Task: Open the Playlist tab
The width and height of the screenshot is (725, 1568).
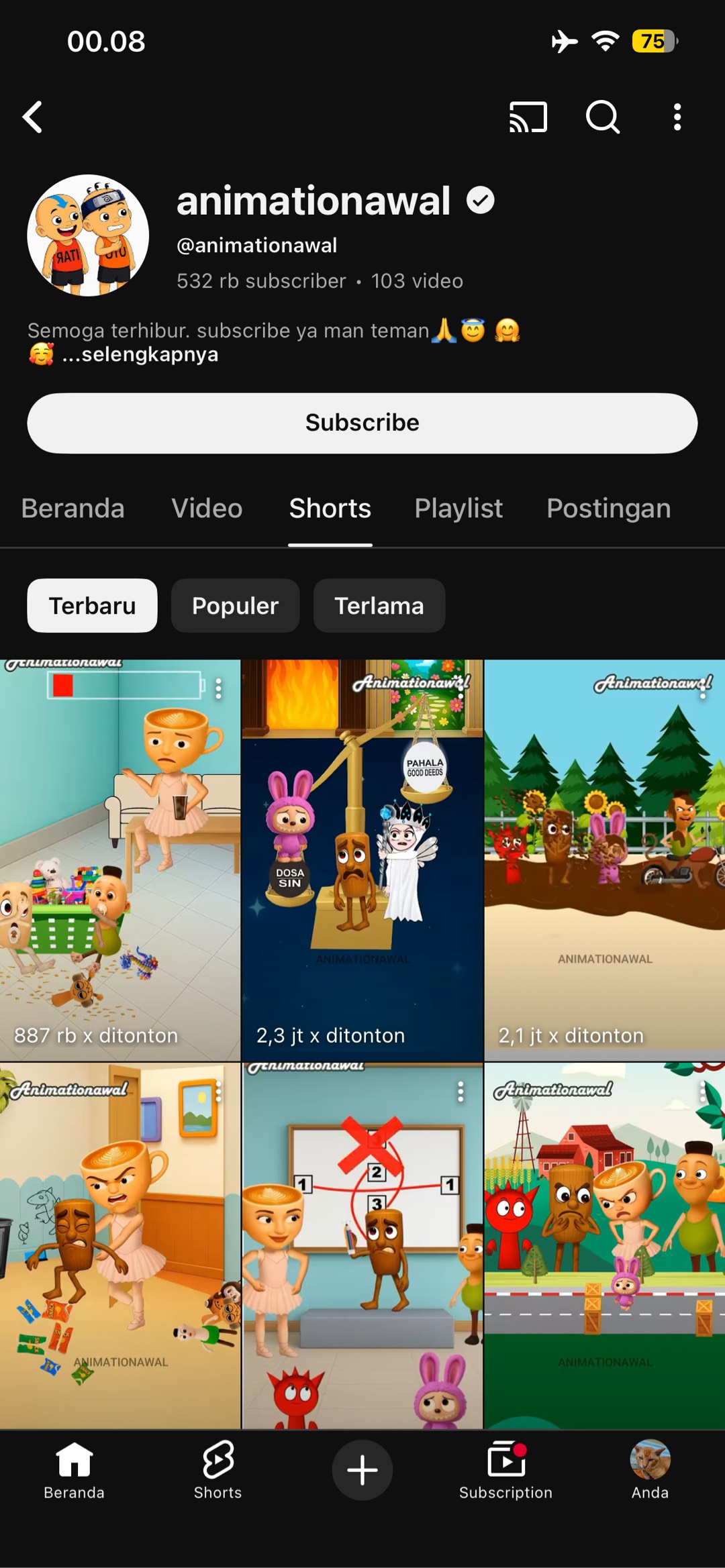Action: [x=458, y=509]
